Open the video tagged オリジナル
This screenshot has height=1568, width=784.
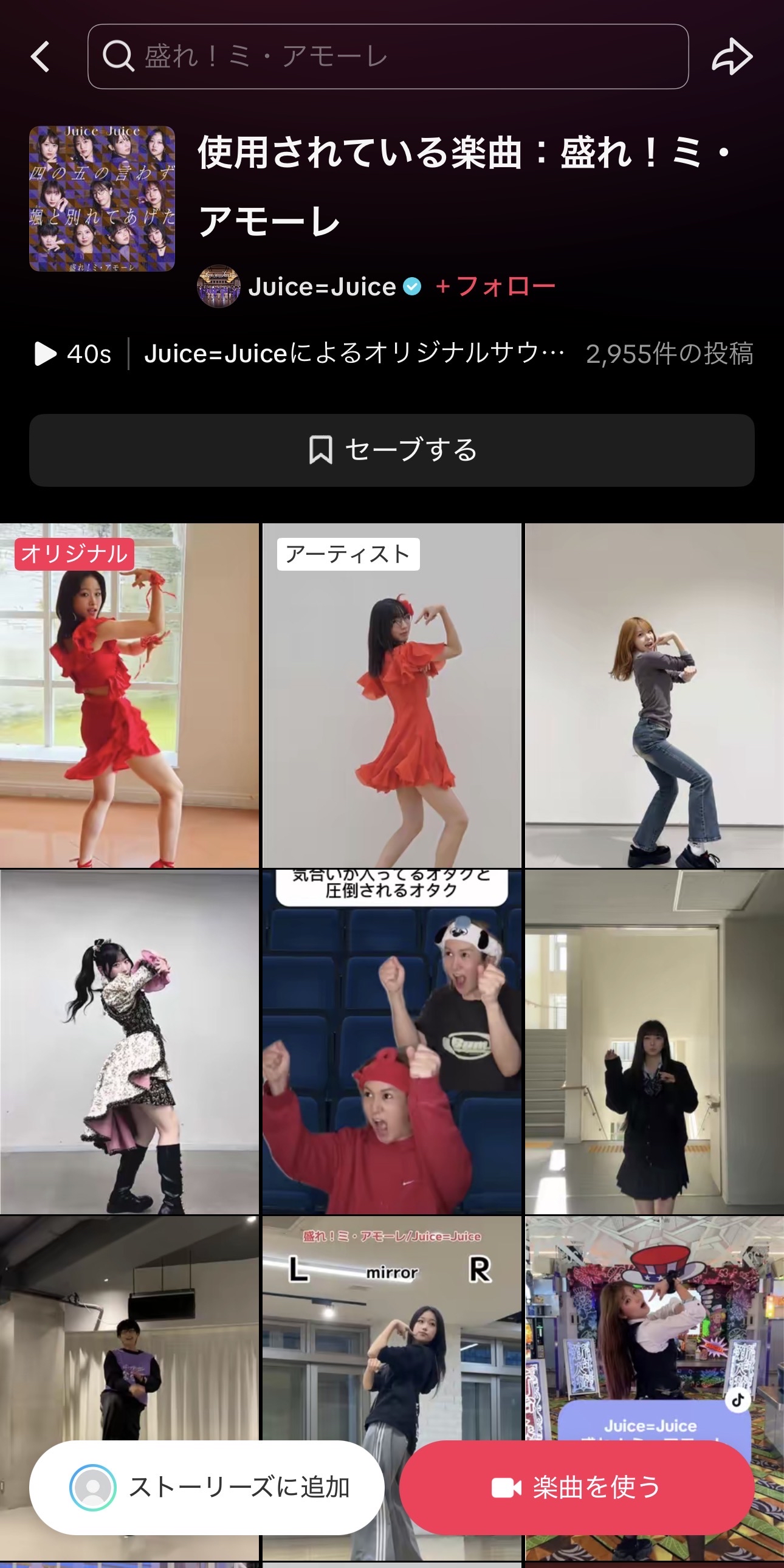[129, 695]
